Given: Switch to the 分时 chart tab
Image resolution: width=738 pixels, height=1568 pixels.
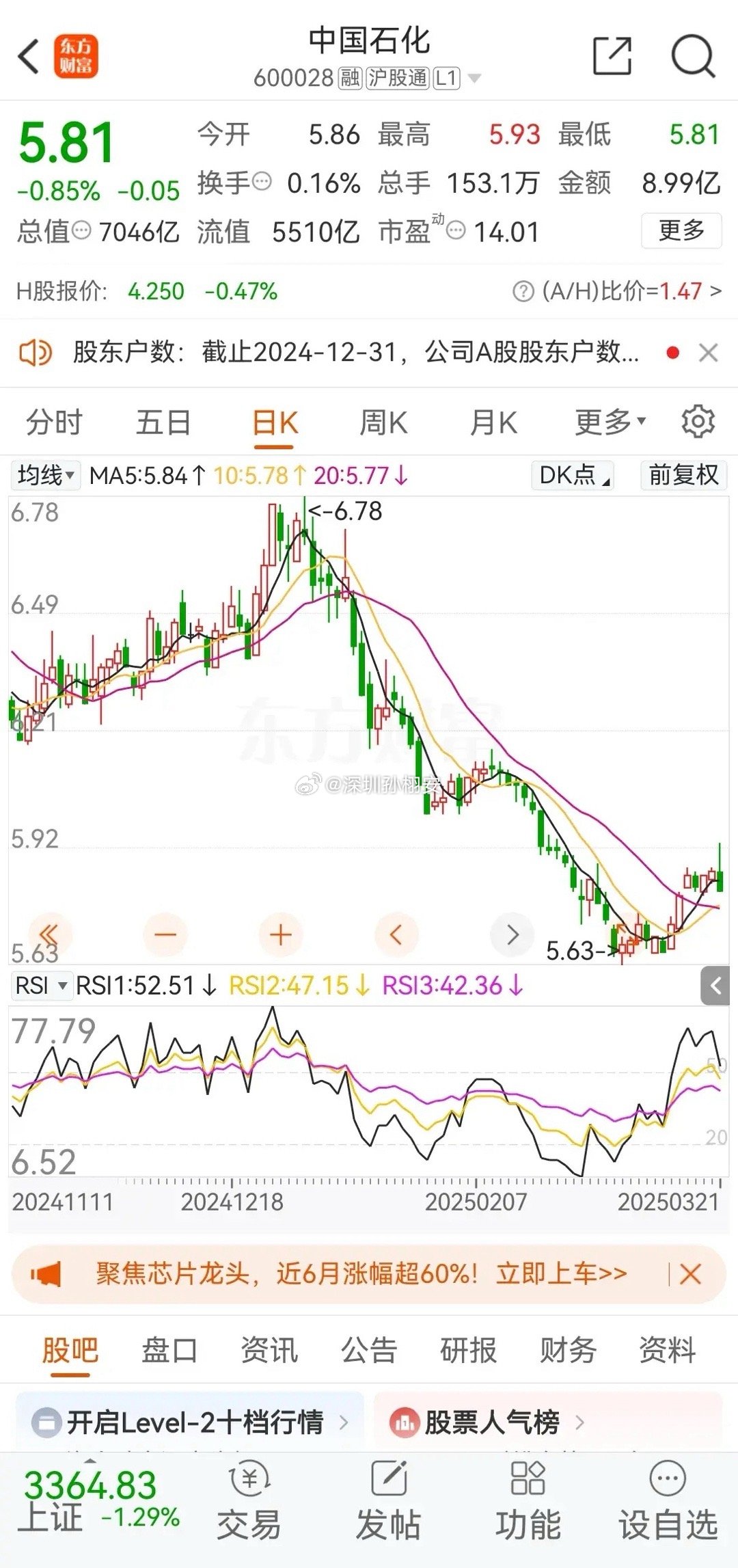Looking at the screenshot, I should click(54, 422).
